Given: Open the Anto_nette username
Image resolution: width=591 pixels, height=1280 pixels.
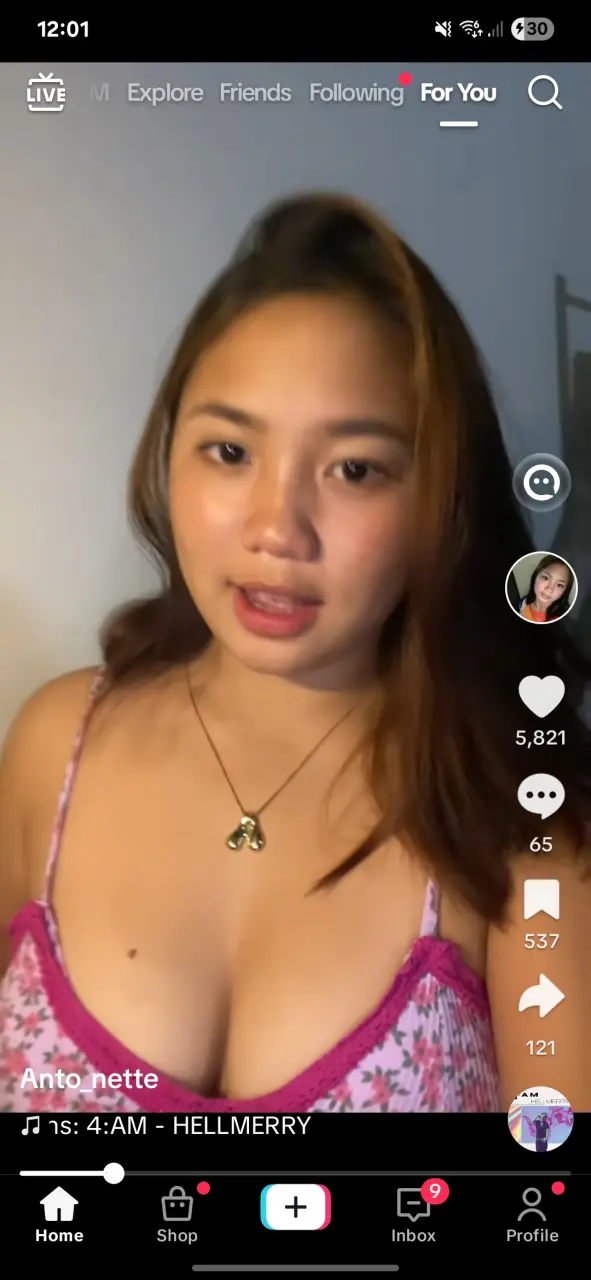Looking at the screenshot, I should coord(89,1079).
